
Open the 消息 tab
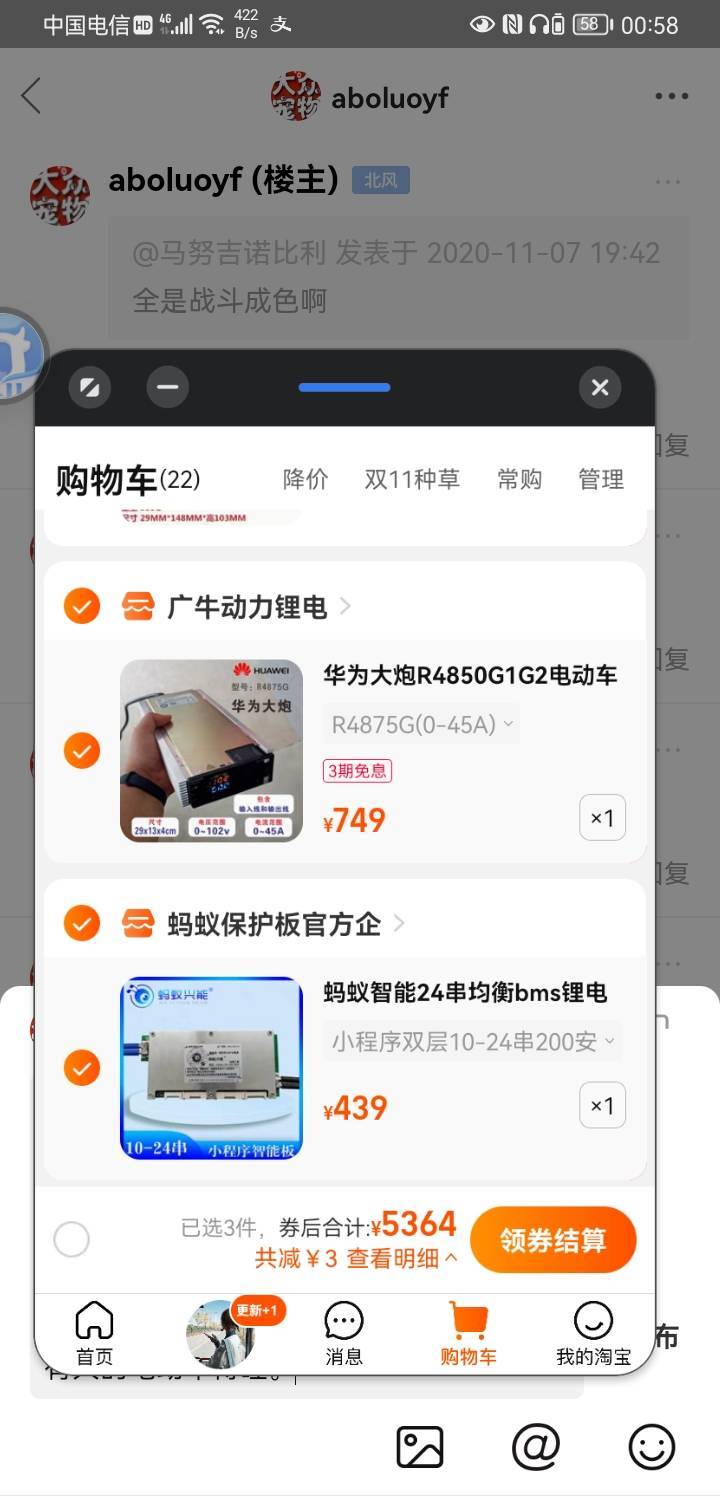pos(344,1333)
